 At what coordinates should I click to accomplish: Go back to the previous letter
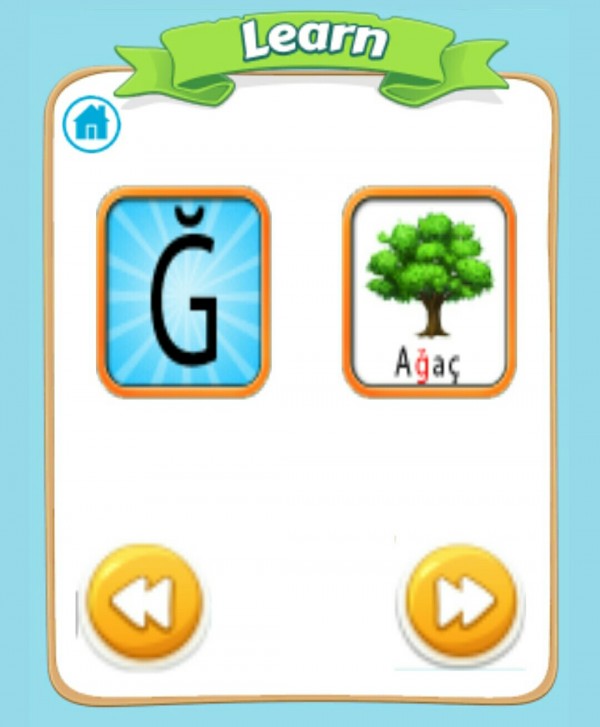click(145, 603)
